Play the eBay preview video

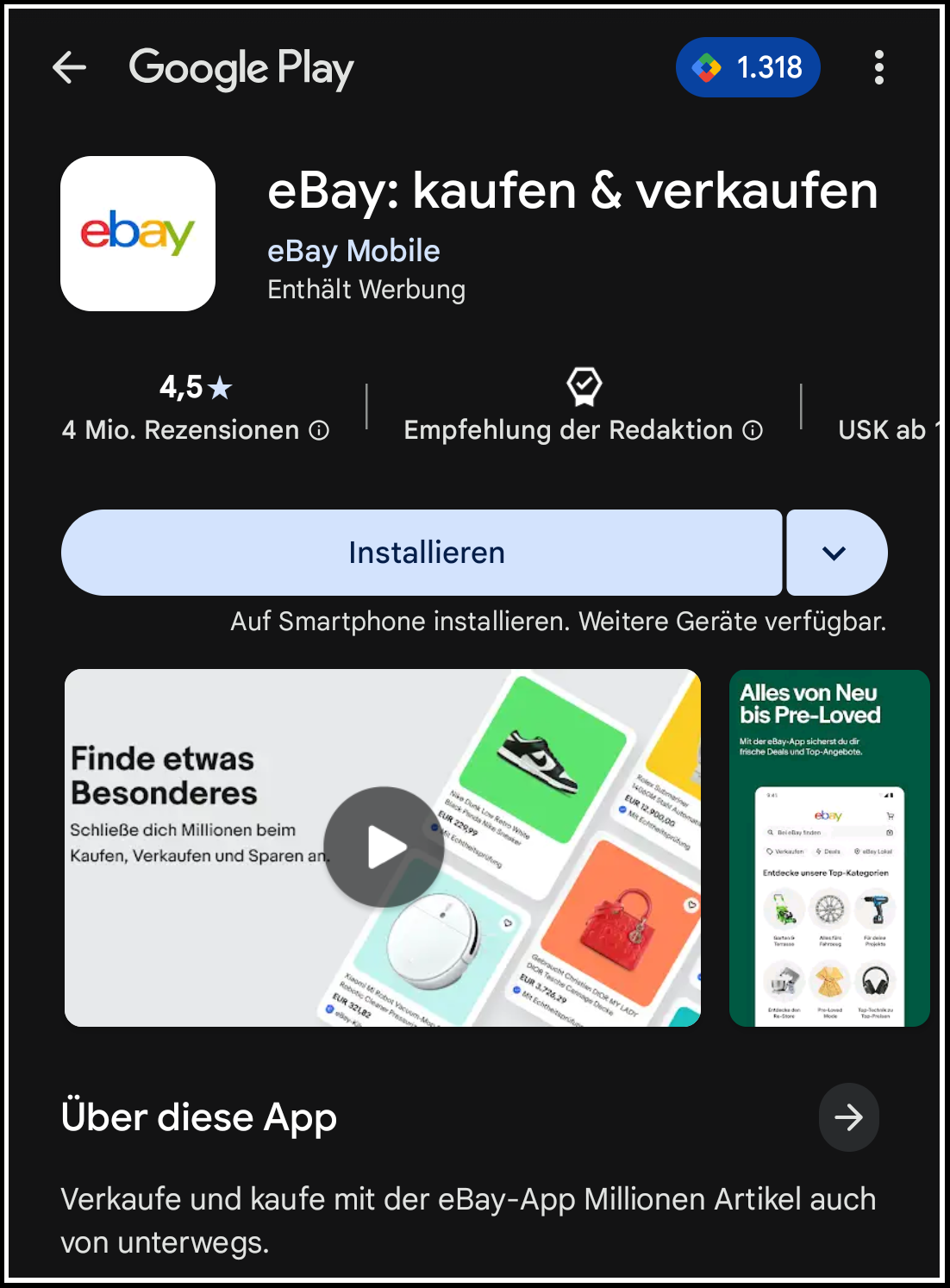point(384,847)
